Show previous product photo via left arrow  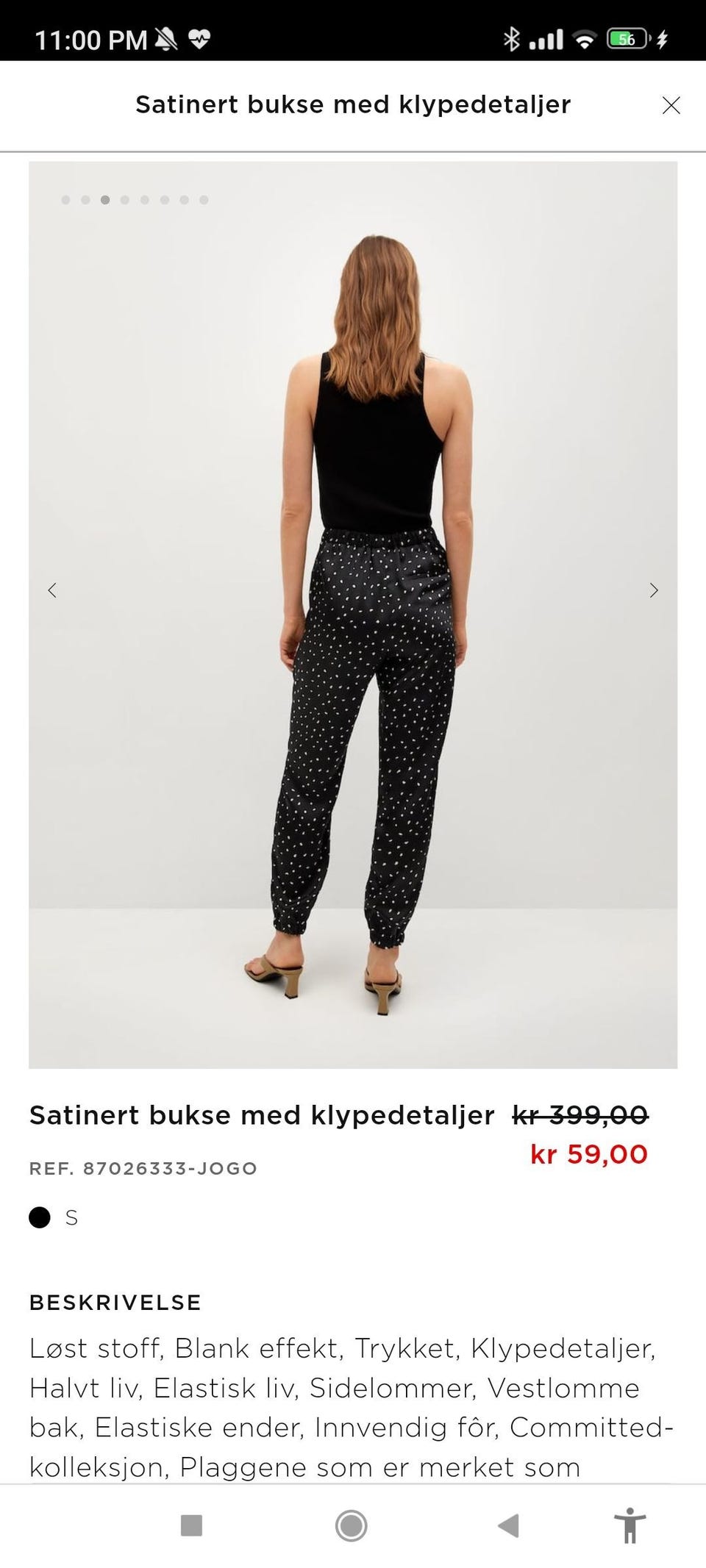(x=52, y=590)
